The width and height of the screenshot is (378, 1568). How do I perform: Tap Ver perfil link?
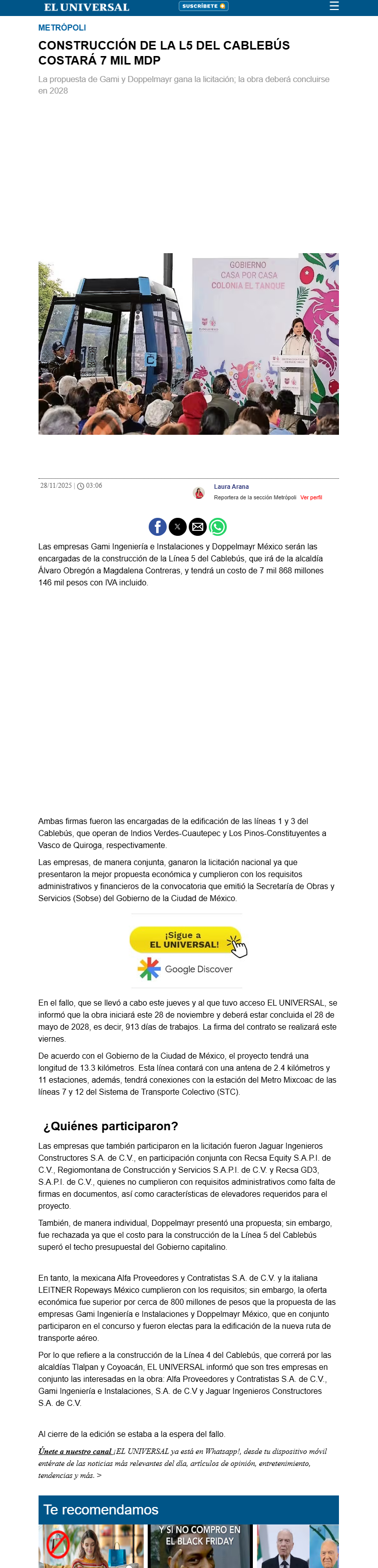[x=311, y=497]
